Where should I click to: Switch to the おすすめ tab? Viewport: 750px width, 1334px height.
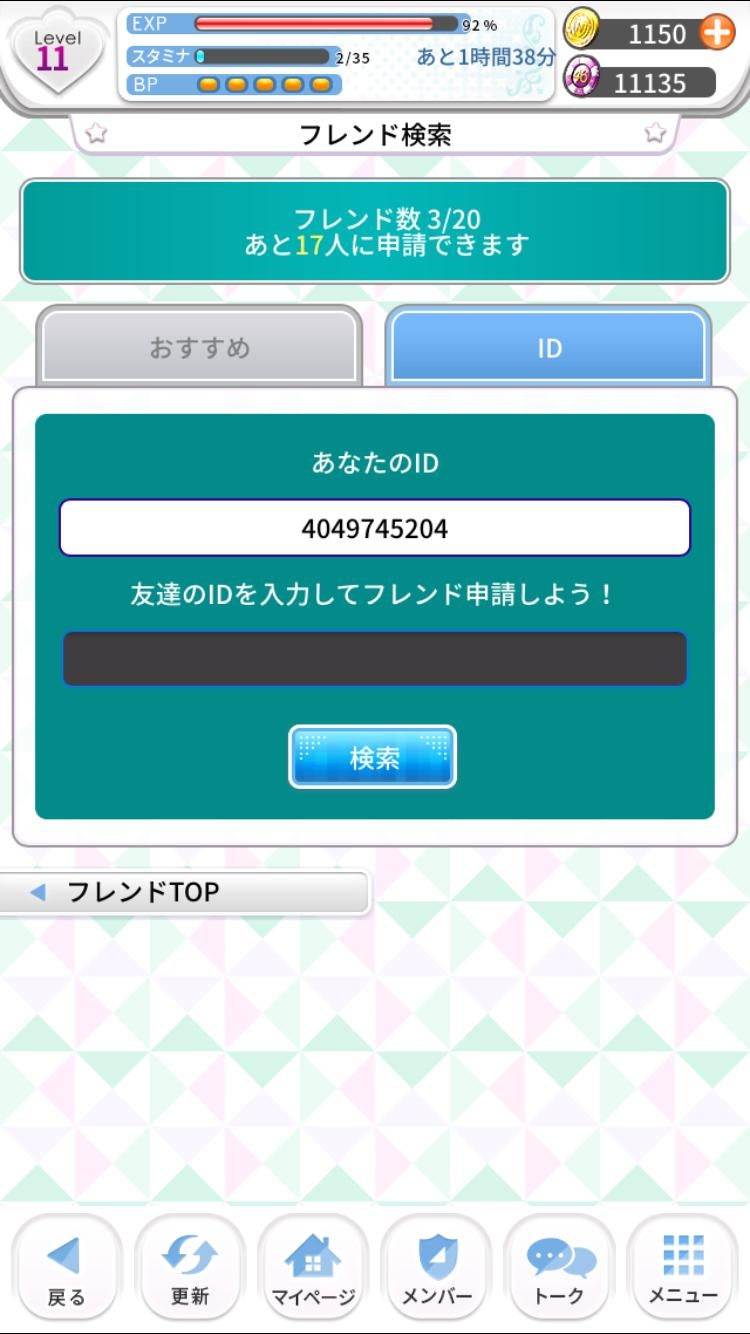[x=199, y=348]
